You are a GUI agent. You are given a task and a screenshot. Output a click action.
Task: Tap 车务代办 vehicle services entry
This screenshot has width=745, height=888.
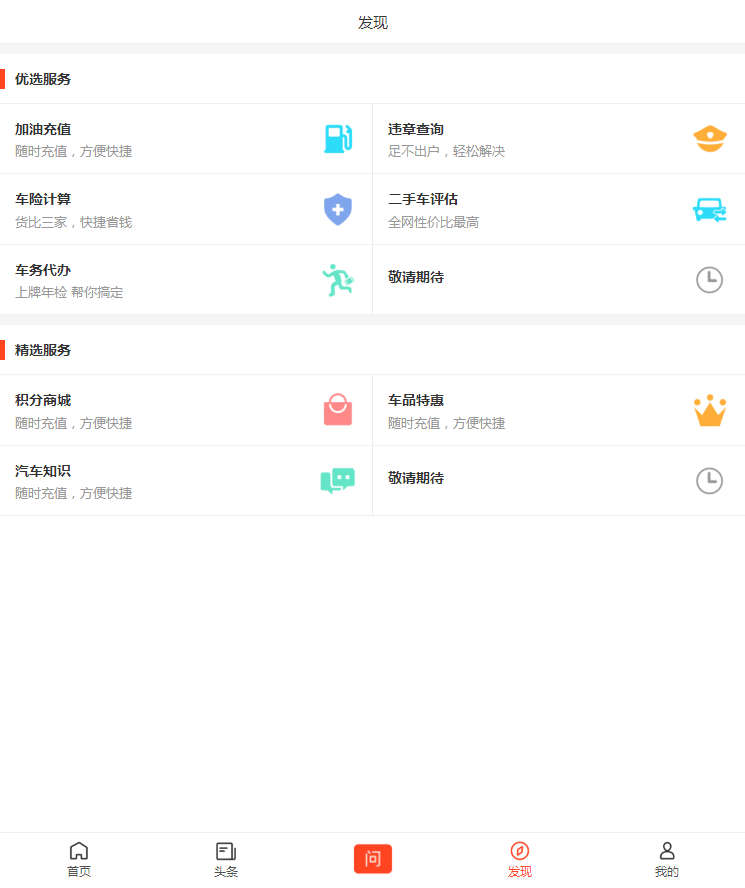[x=186, y=280]
